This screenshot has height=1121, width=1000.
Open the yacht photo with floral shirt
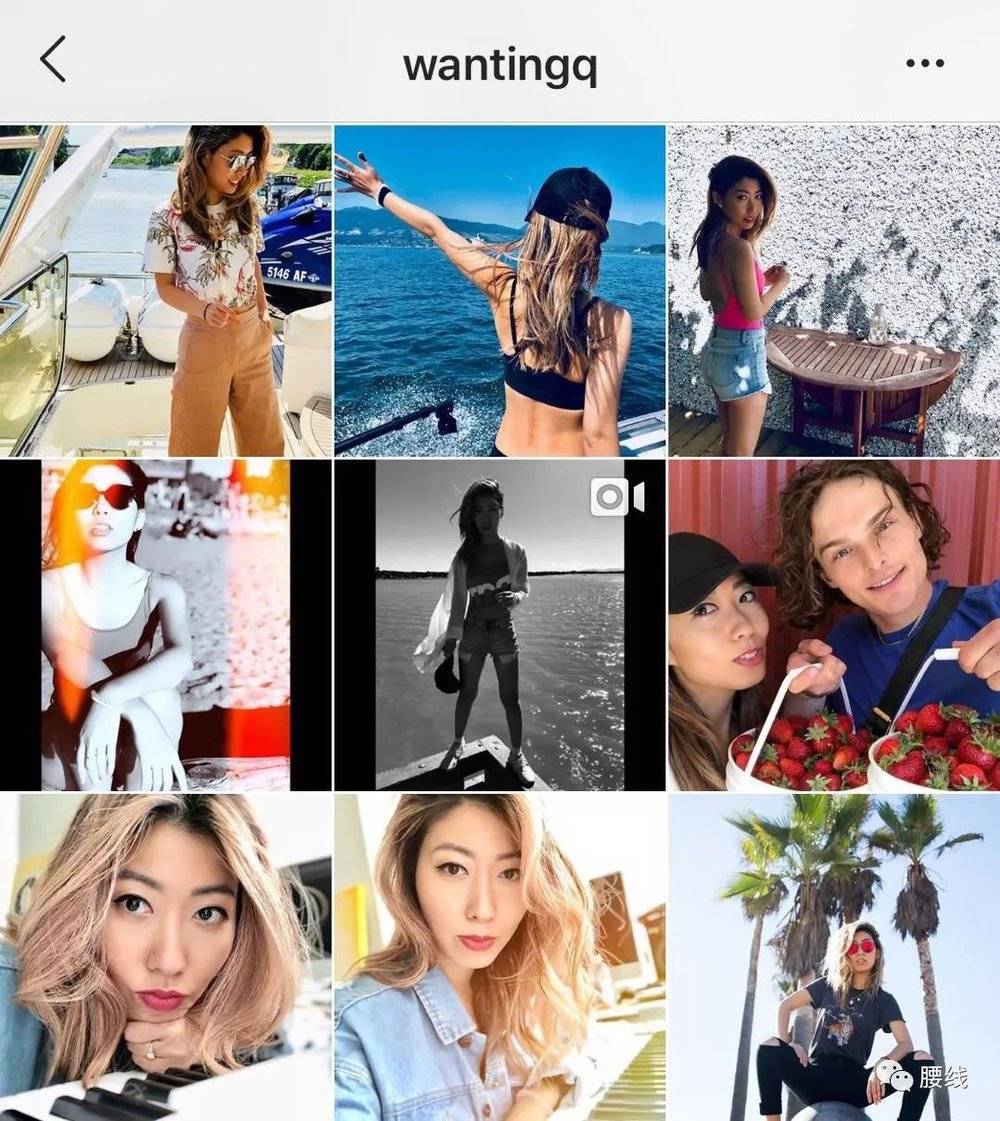point(165,290)
